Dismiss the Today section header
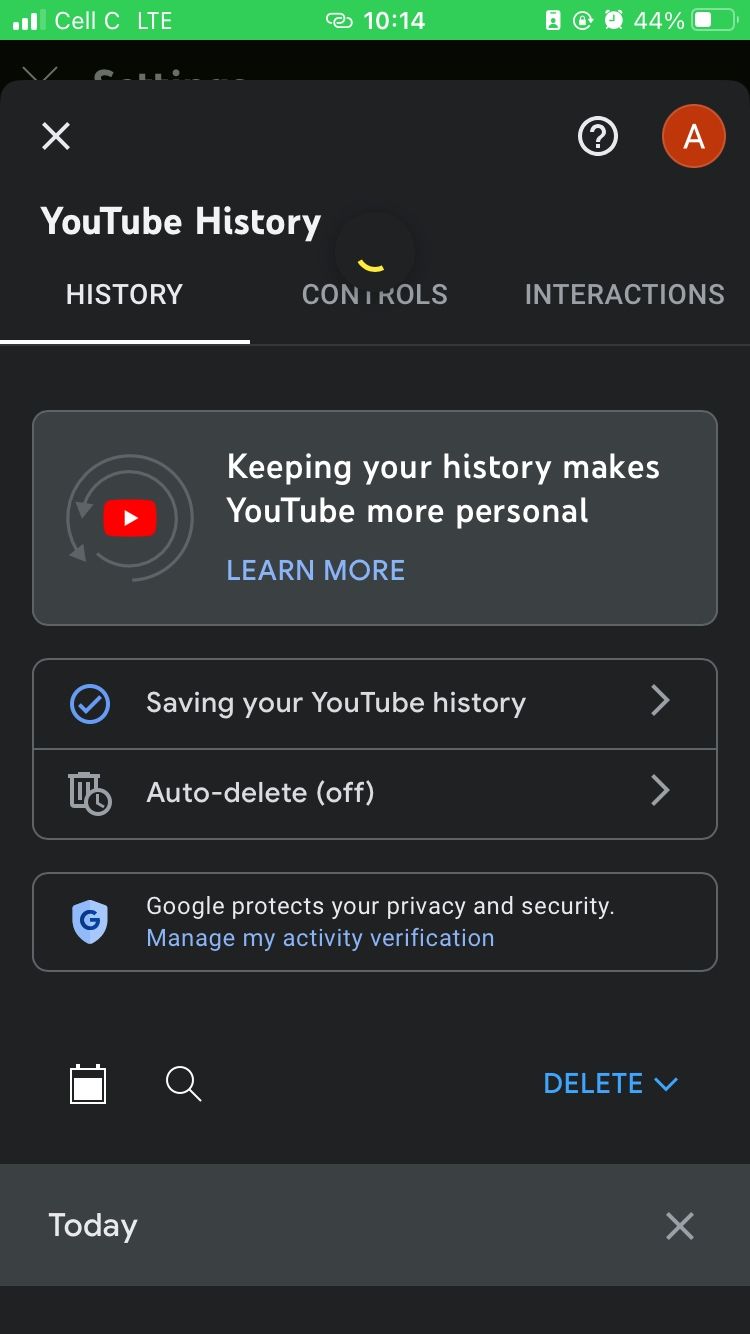This screenshot has width=750, height=1334. point(679,1225)
